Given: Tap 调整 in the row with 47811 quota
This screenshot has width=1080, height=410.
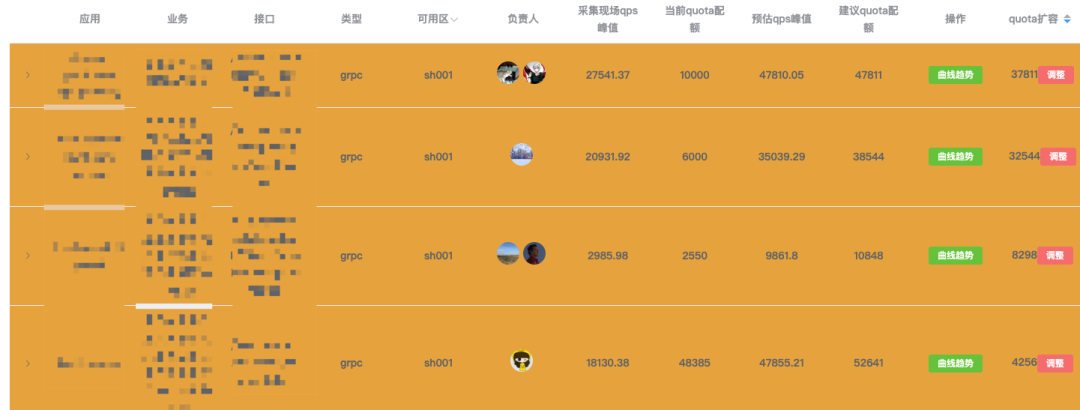Looking at the screenshot, I should click(x=1055, y=75).
